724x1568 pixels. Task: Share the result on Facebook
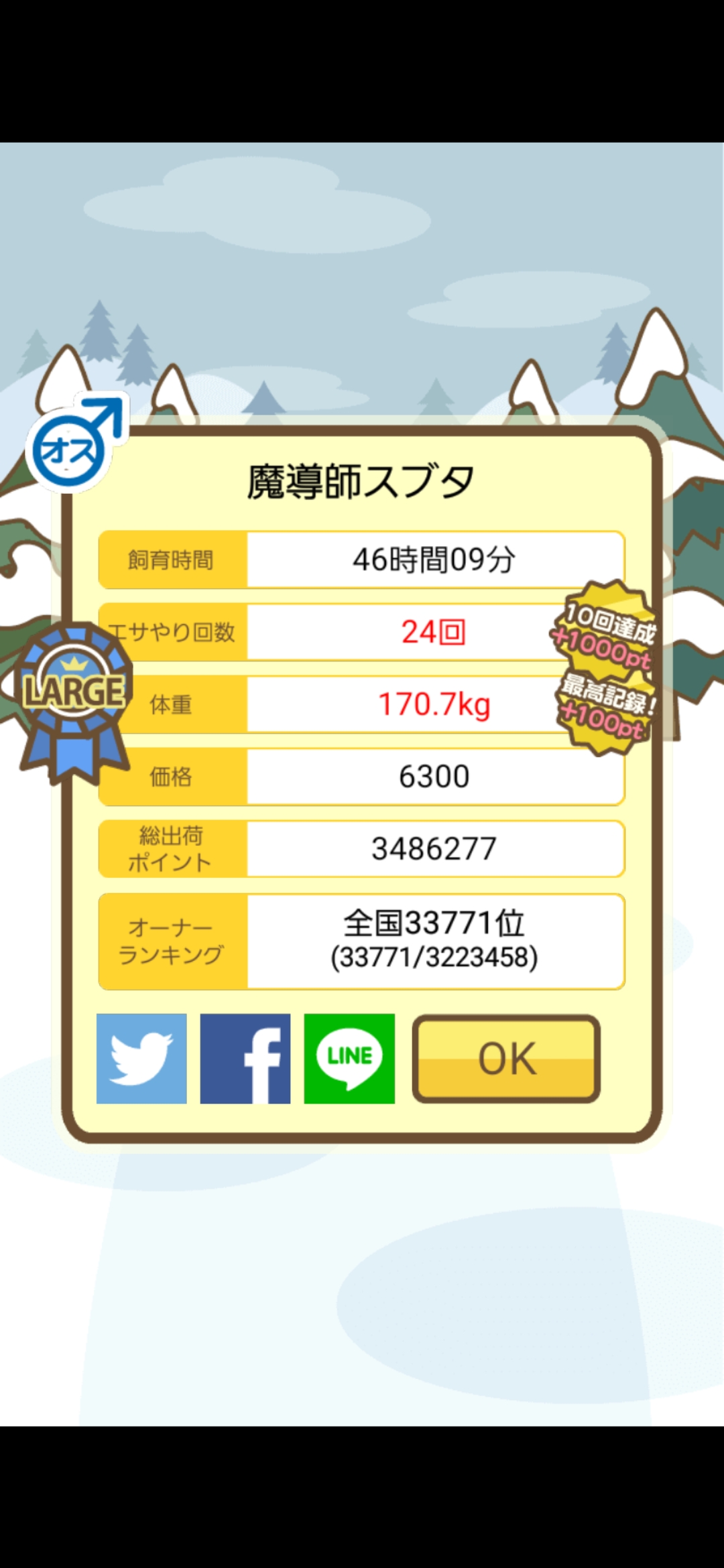pos(245,1058)
